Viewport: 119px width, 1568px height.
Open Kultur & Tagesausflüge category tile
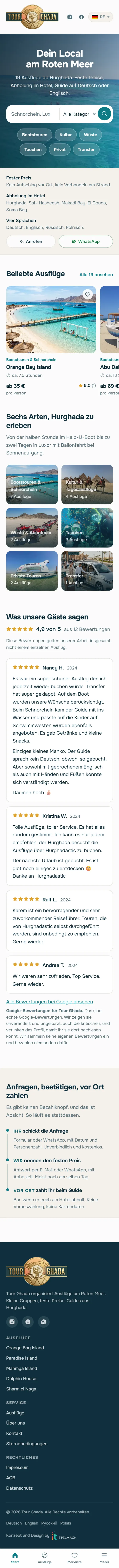coord(87,485)
